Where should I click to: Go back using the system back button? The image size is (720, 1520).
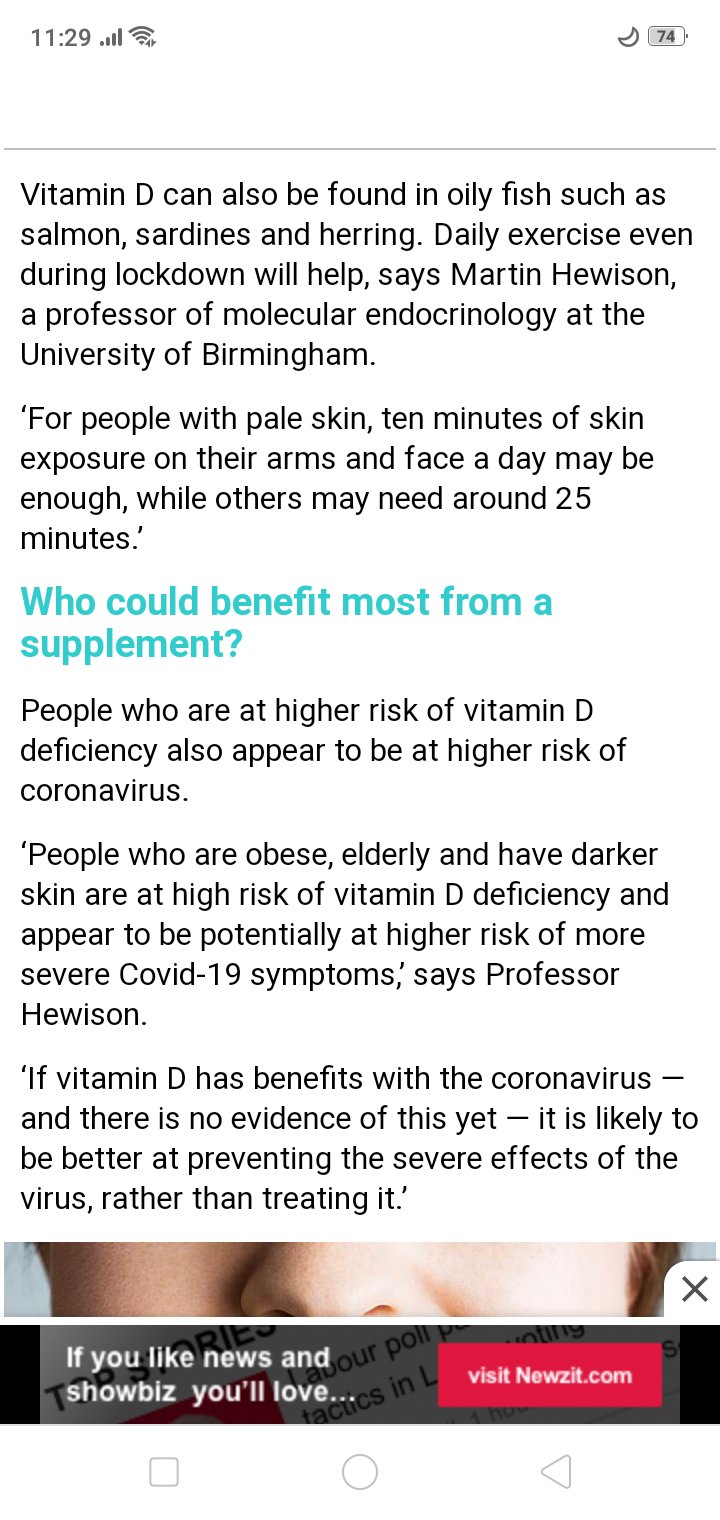[x=556, y=1471]
